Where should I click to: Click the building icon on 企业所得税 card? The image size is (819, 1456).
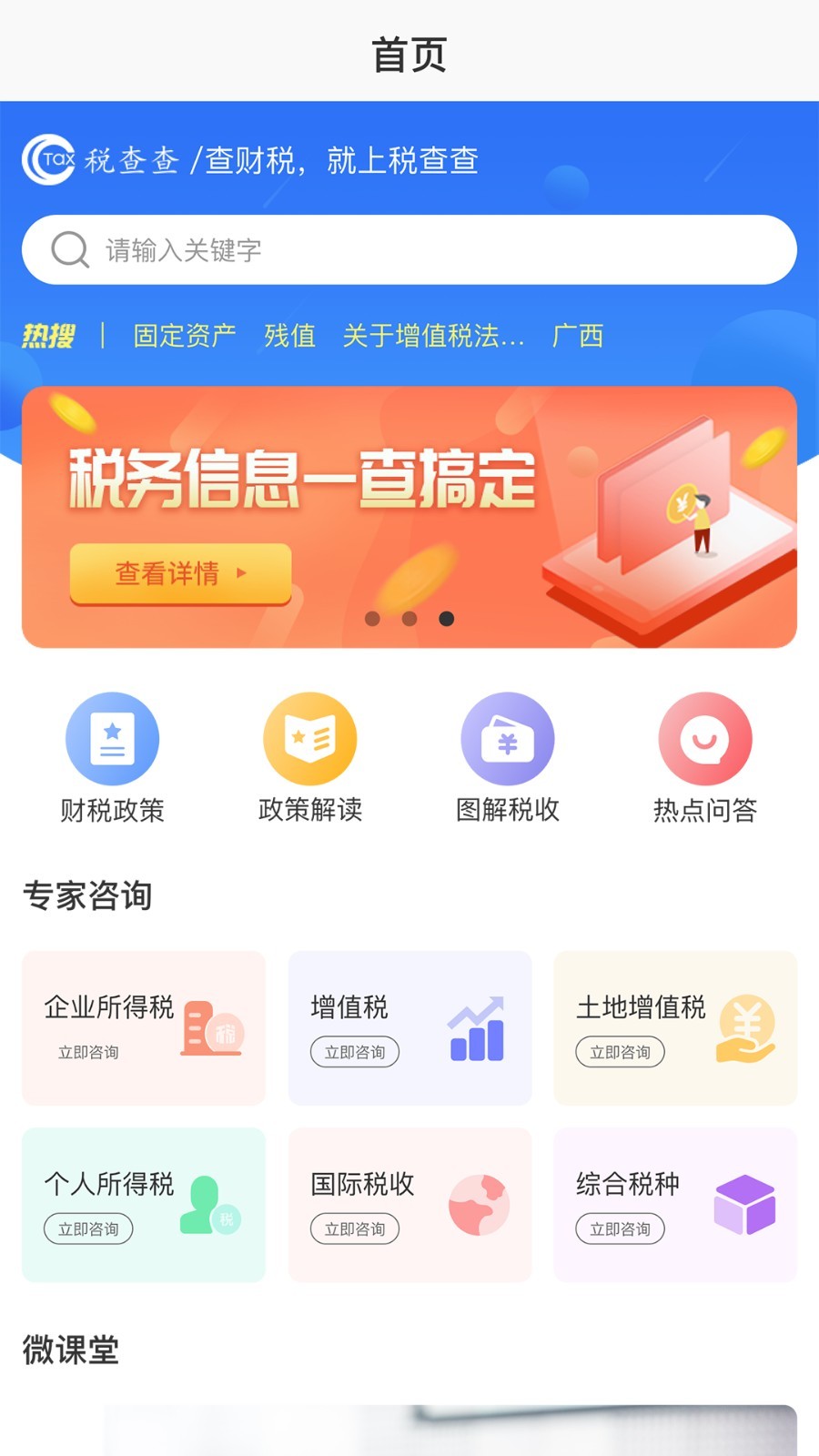(211, 1026)
